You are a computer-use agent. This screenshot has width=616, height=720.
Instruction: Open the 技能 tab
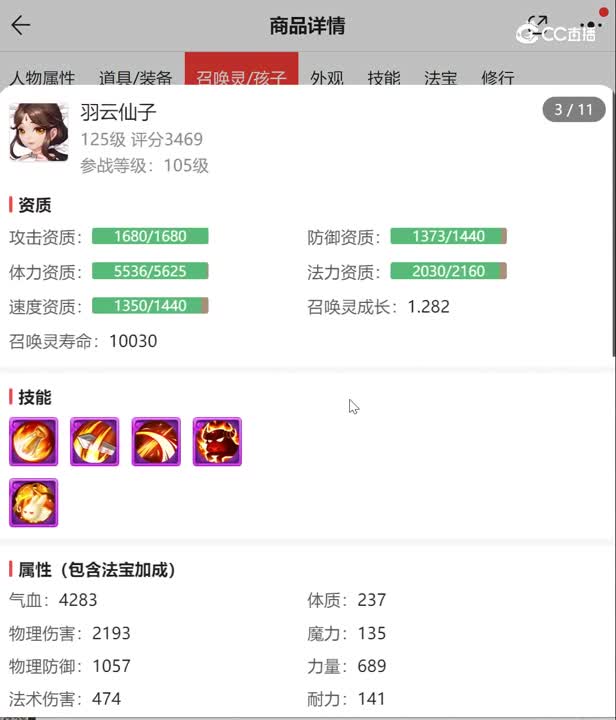[x=384, y=77]
